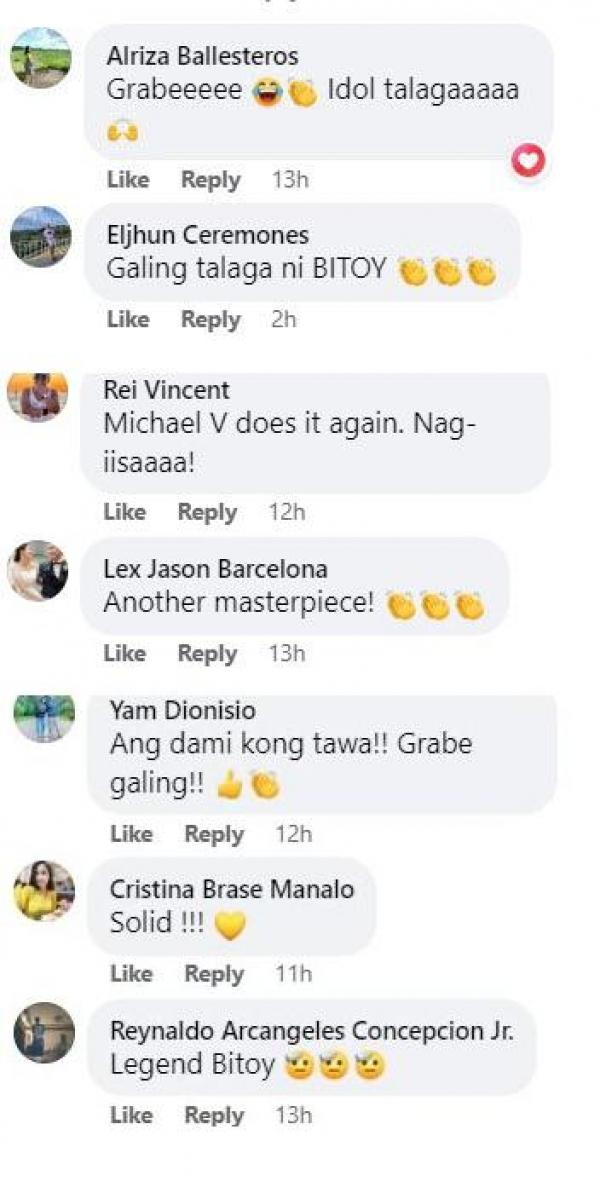Like Reynaldo Arcangeles Concepcion Jr.'s comment
Viewport: 600px width, 1193px height.
131,1115
